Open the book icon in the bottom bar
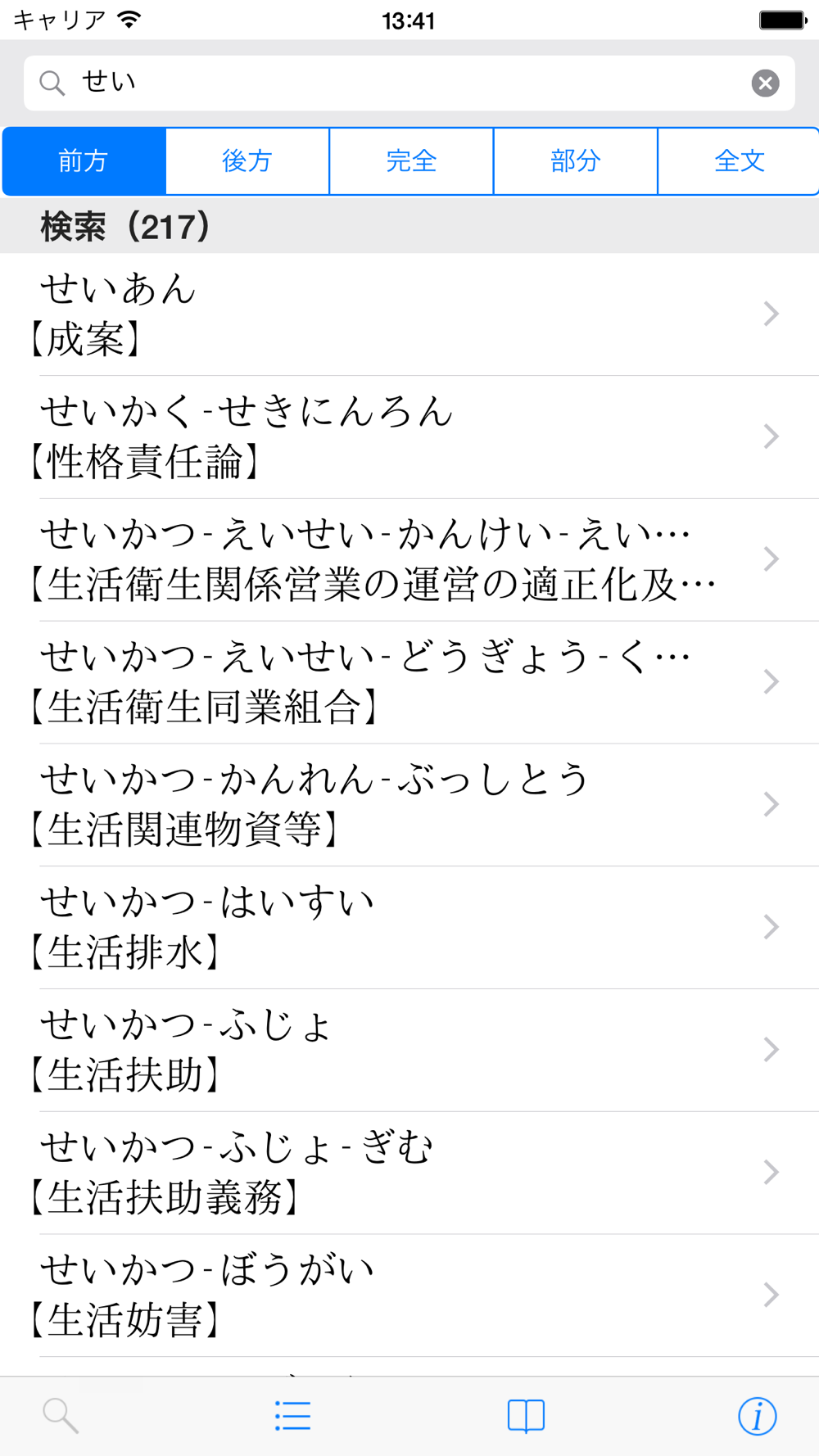Image resolution: width=819 pixels, height=1456 pixels. pyautogui.click(x=526, y=1416)
